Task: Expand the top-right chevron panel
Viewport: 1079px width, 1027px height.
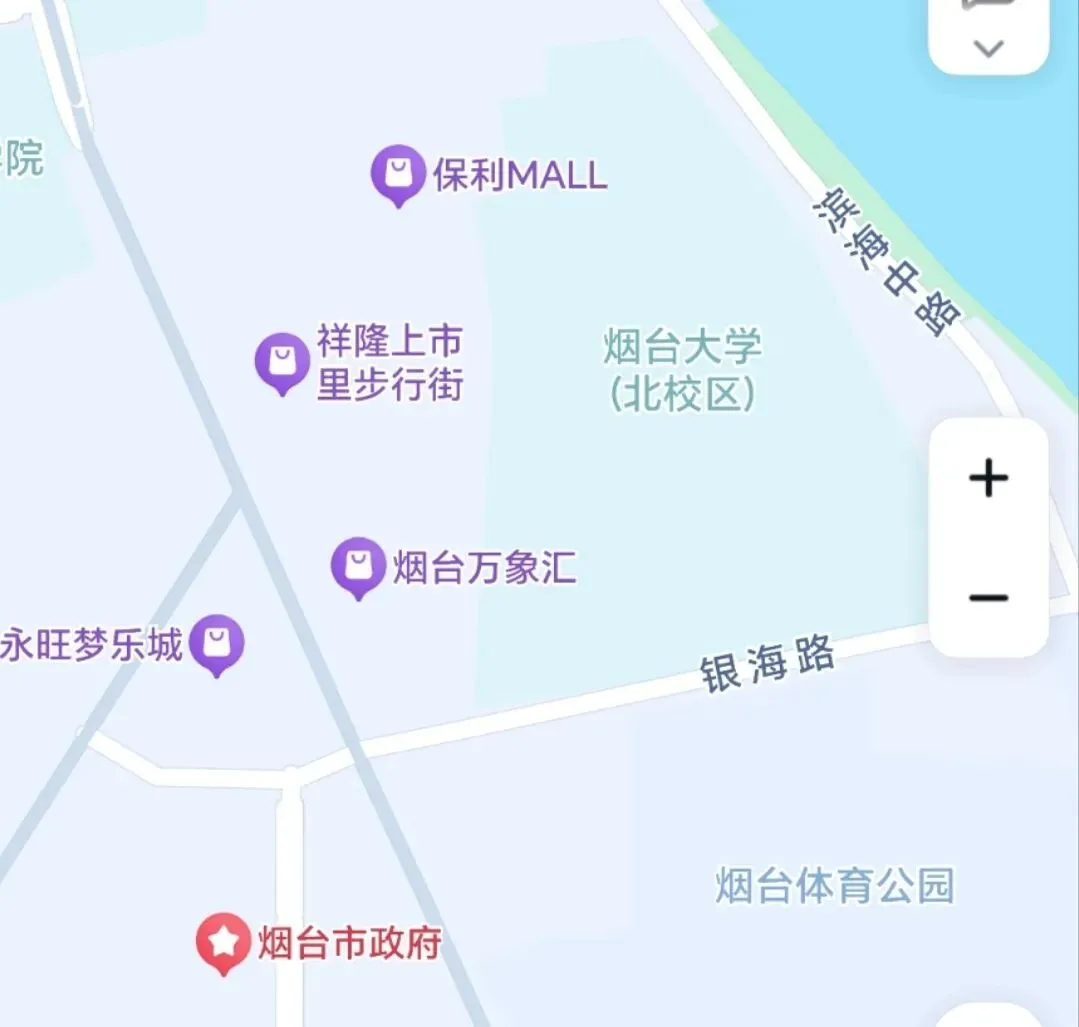Action: pos(988,46)
